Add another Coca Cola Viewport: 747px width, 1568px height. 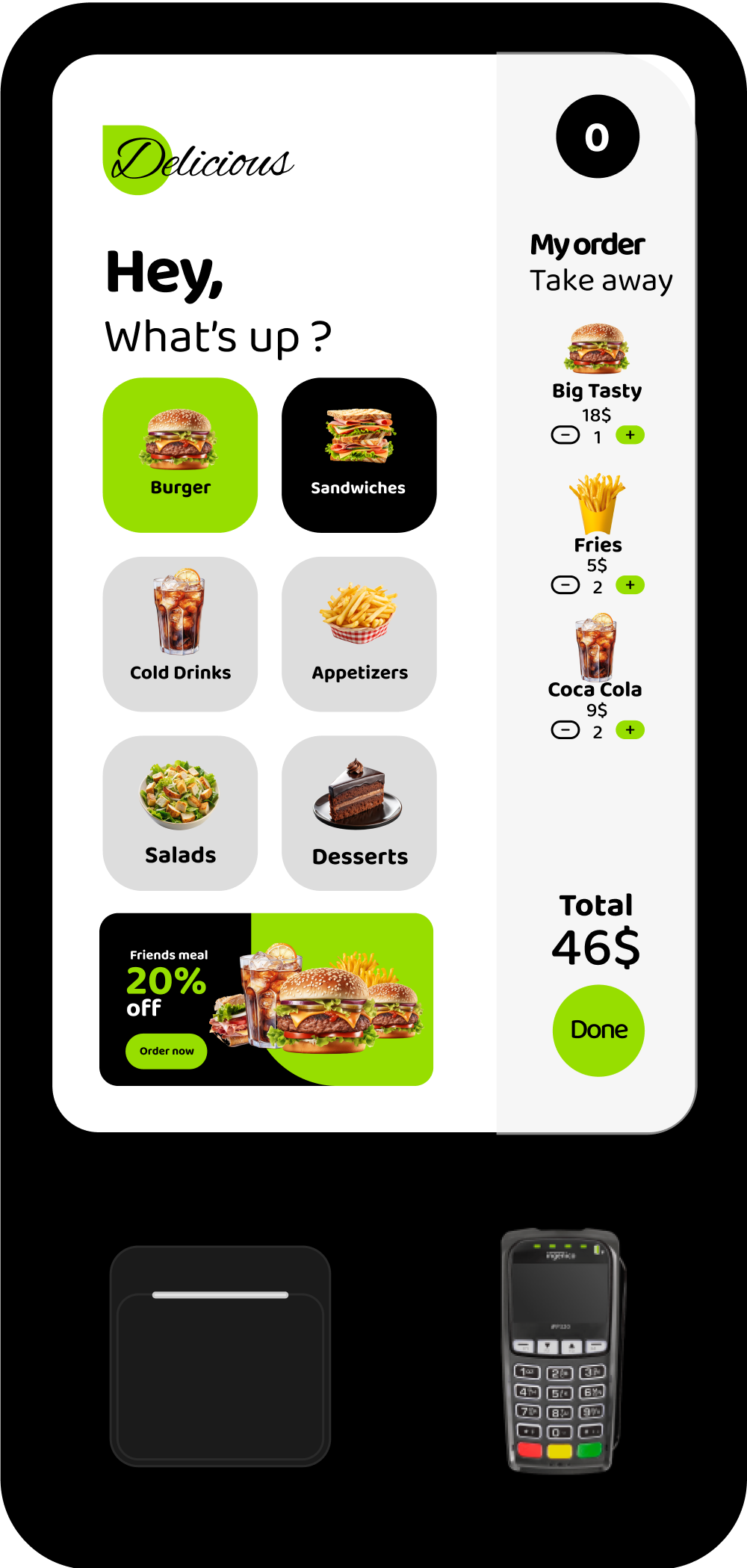(x=630, y=730)
